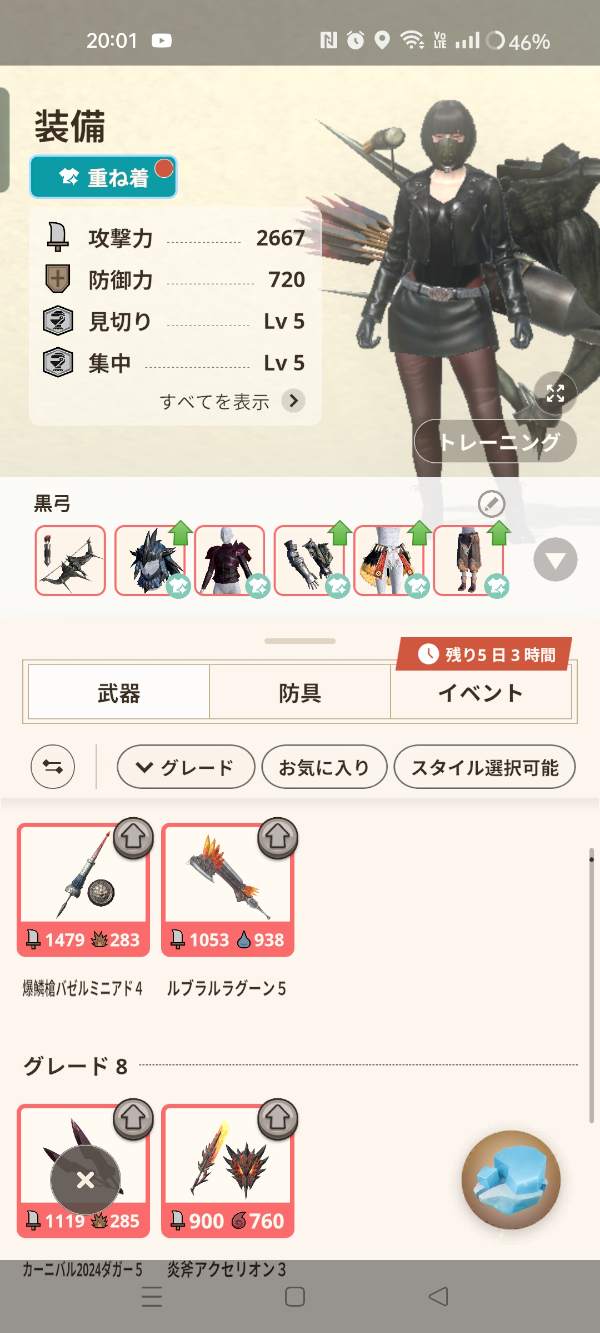Select the equipped chest armor slot
The height and width of the screenshot is (1333, 600).
(x=230, y=560)
